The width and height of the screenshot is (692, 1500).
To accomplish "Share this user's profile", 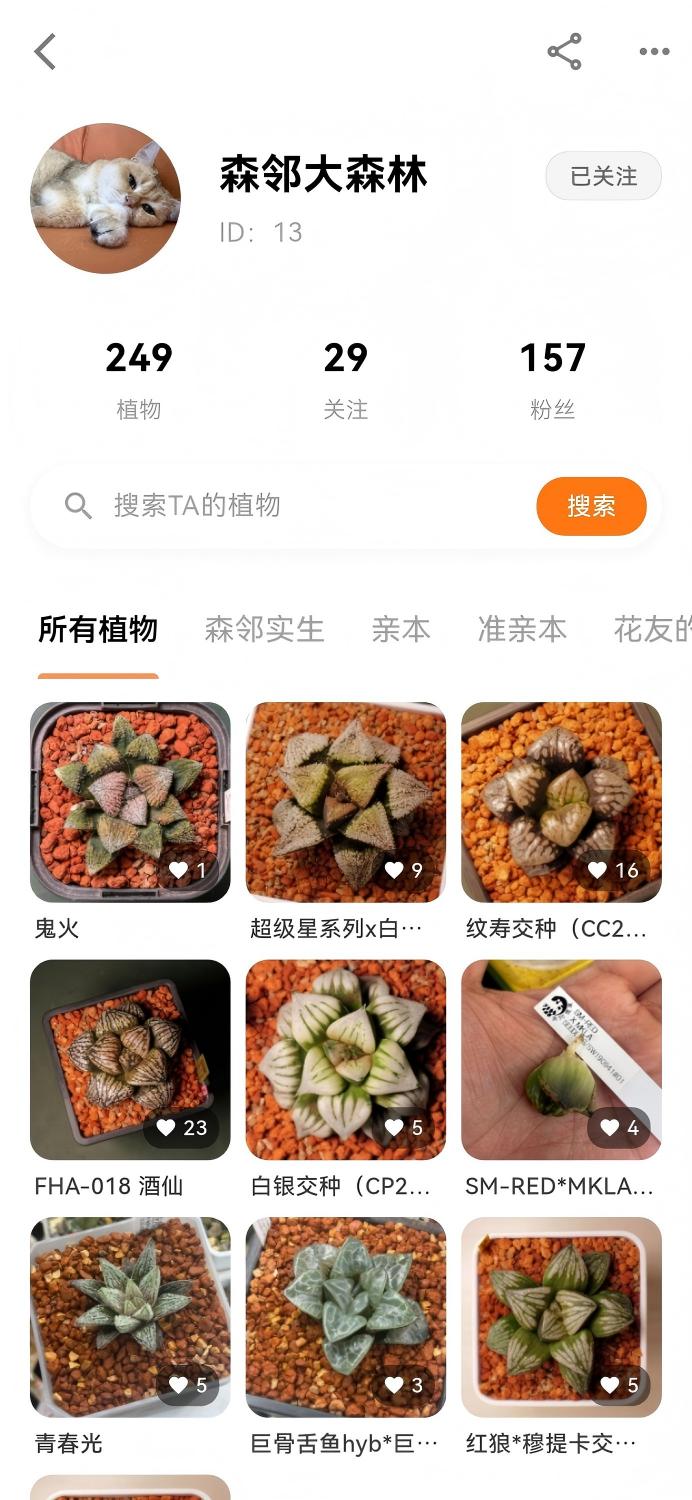I will [x=564, y=52].
